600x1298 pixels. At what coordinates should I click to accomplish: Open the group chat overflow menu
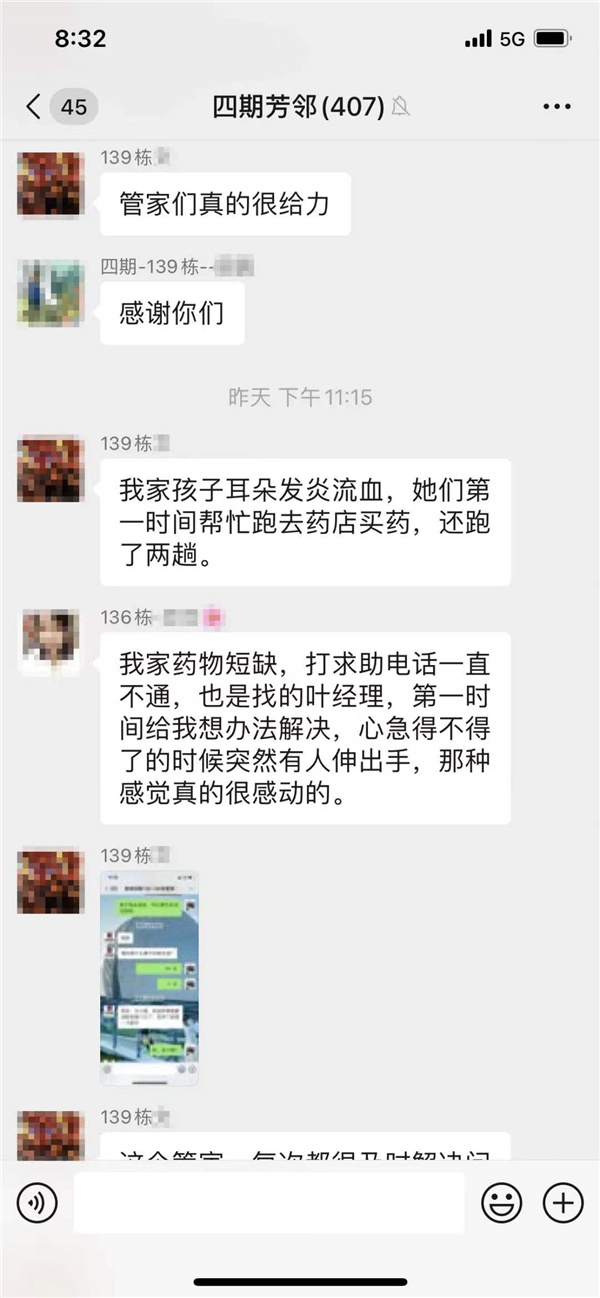(x=556, y=107)
